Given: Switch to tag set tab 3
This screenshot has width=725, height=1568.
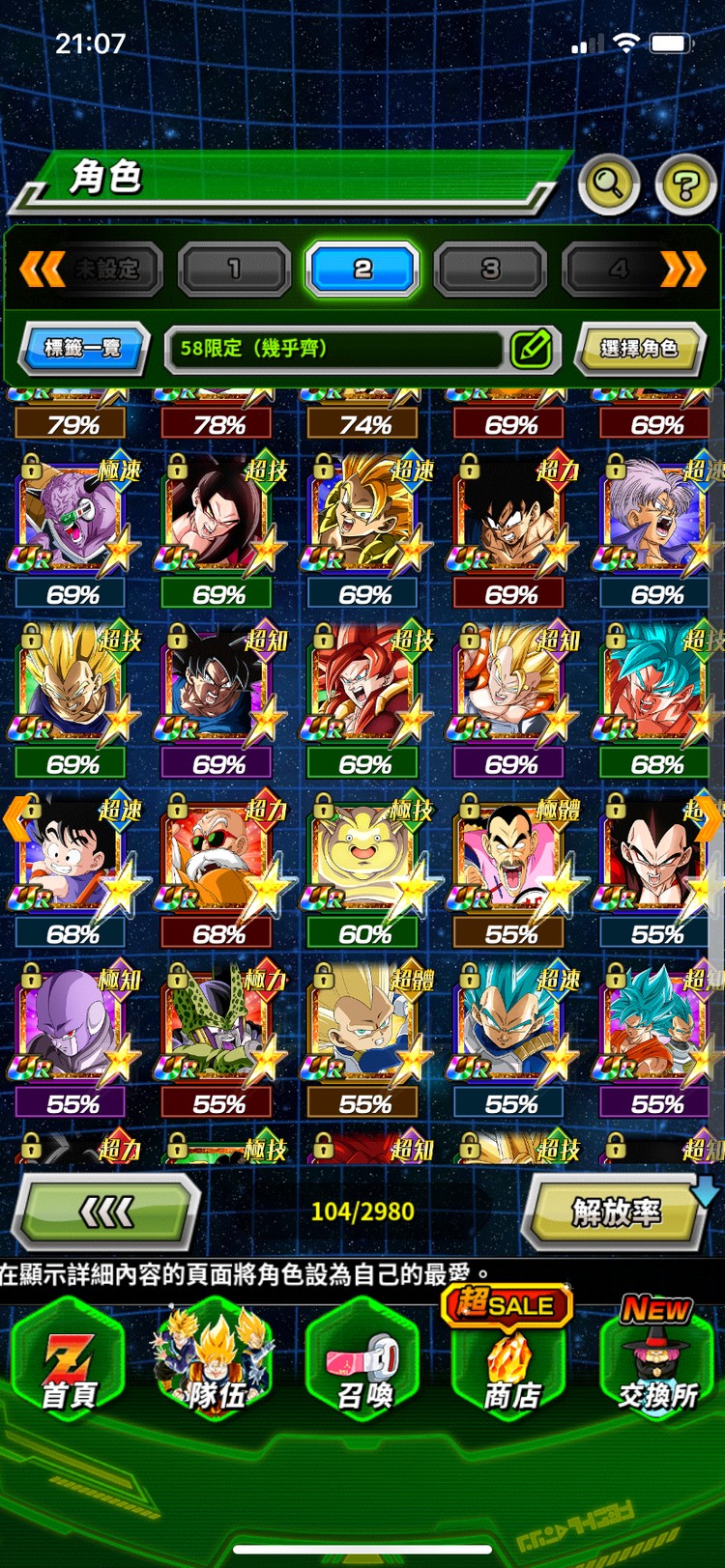Looking at the screenshot, I should (x=490, y=269).
